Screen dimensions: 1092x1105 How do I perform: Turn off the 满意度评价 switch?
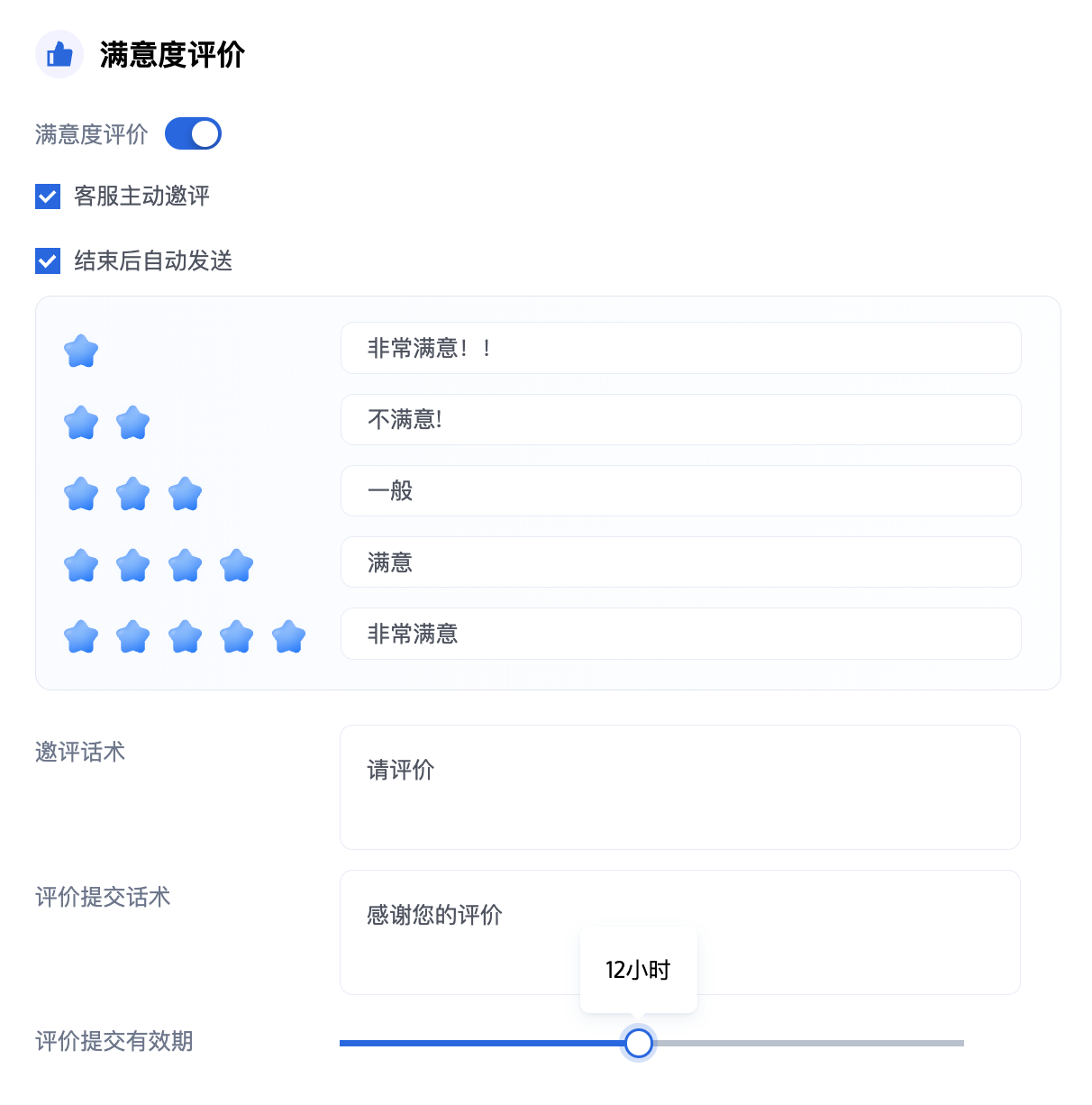click(193, 134)
